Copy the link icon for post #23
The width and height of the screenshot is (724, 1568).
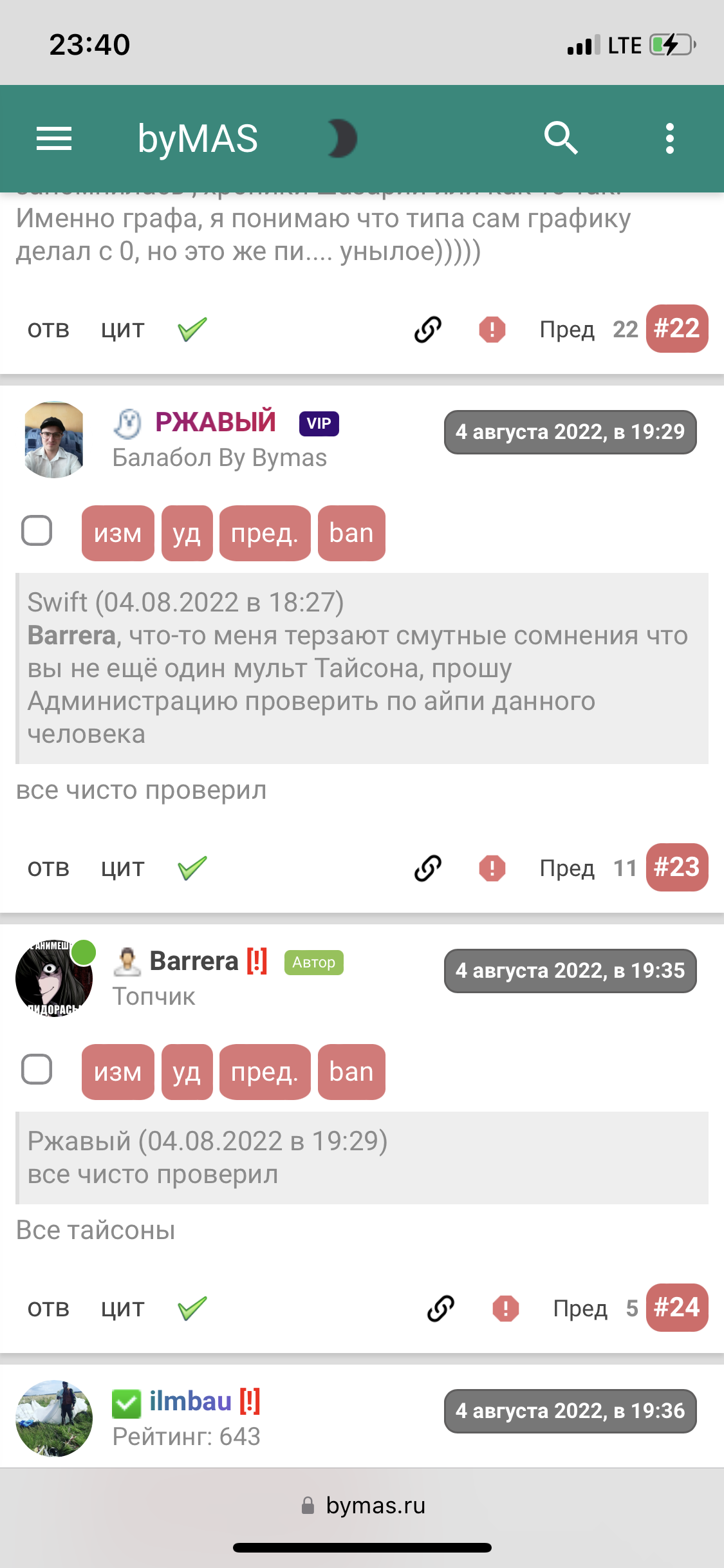pyautogui.click(x=428, y=868)
